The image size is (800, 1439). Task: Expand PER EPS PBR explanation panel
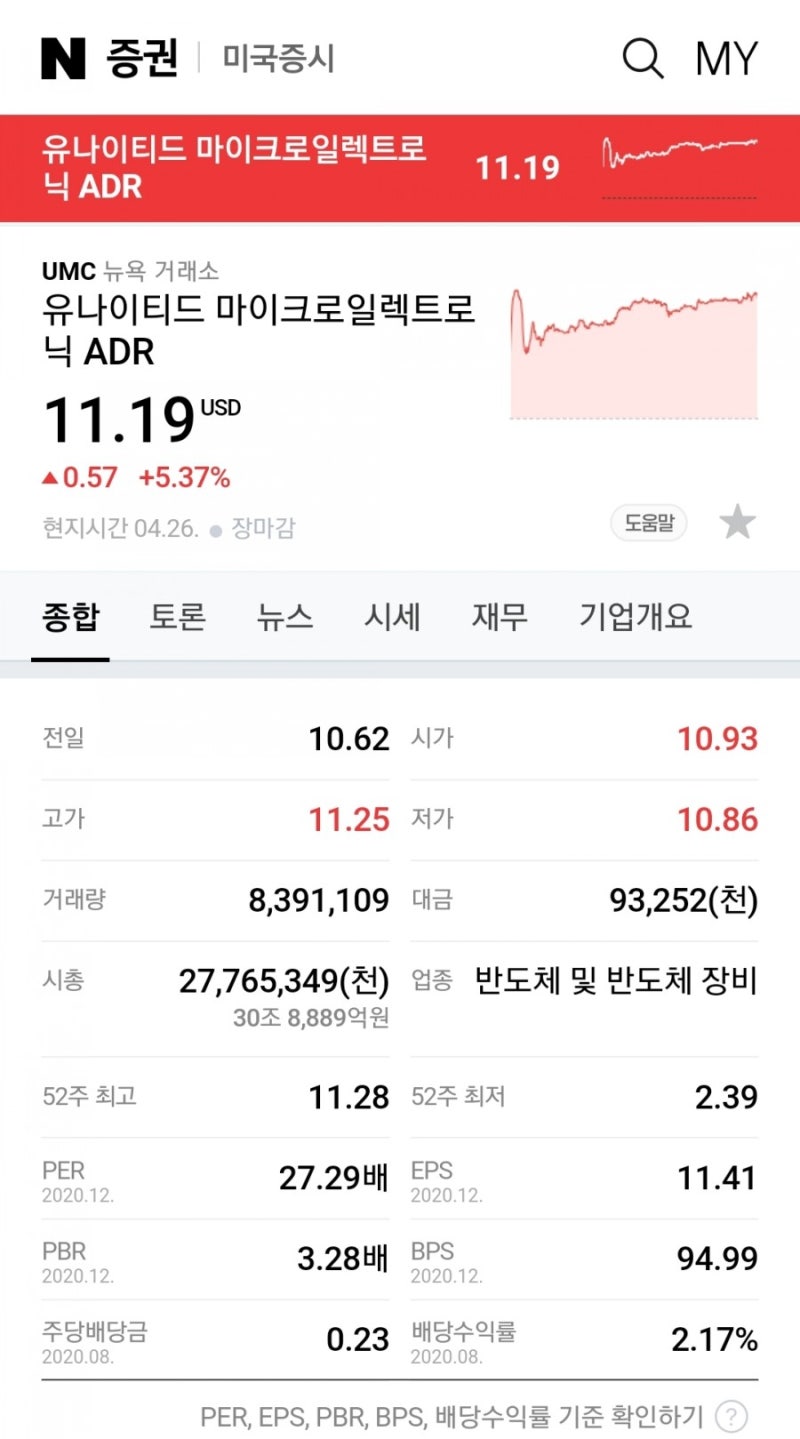click(x=731, y=1417)
